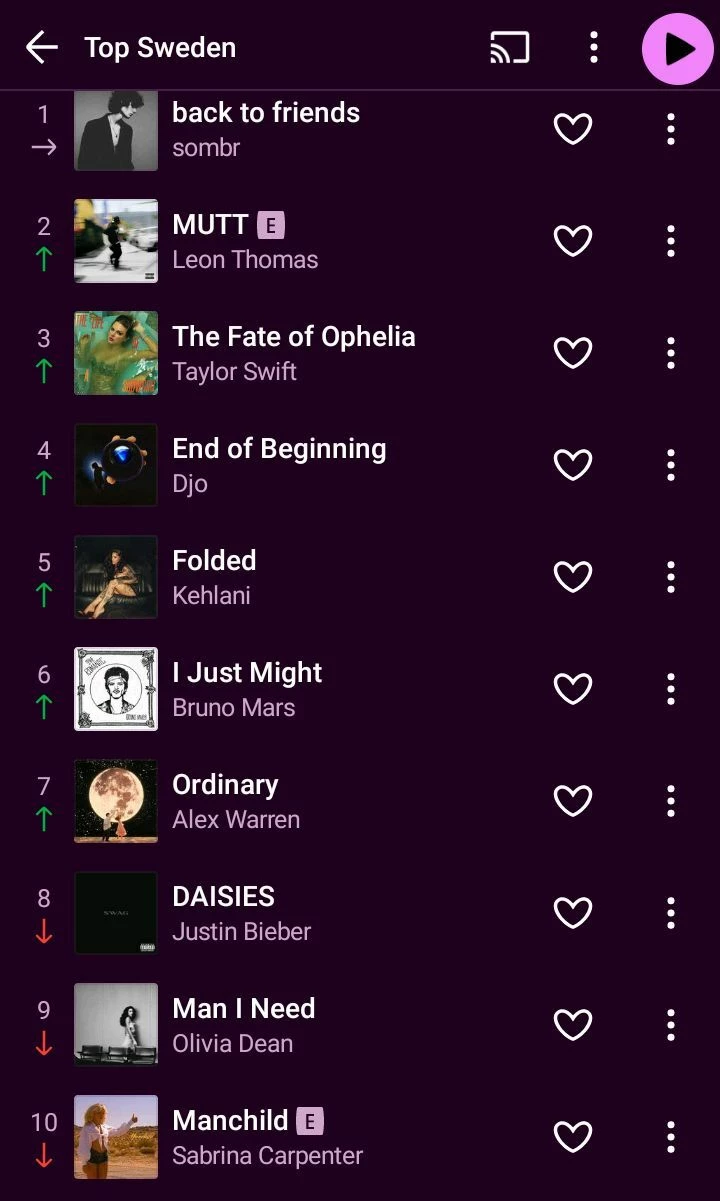The width and height of the screenshot is (720, 1201).
Task: Heart the song DAISIES by Justin Bieber
Action: pyautogui.click(x=573, y=913)
